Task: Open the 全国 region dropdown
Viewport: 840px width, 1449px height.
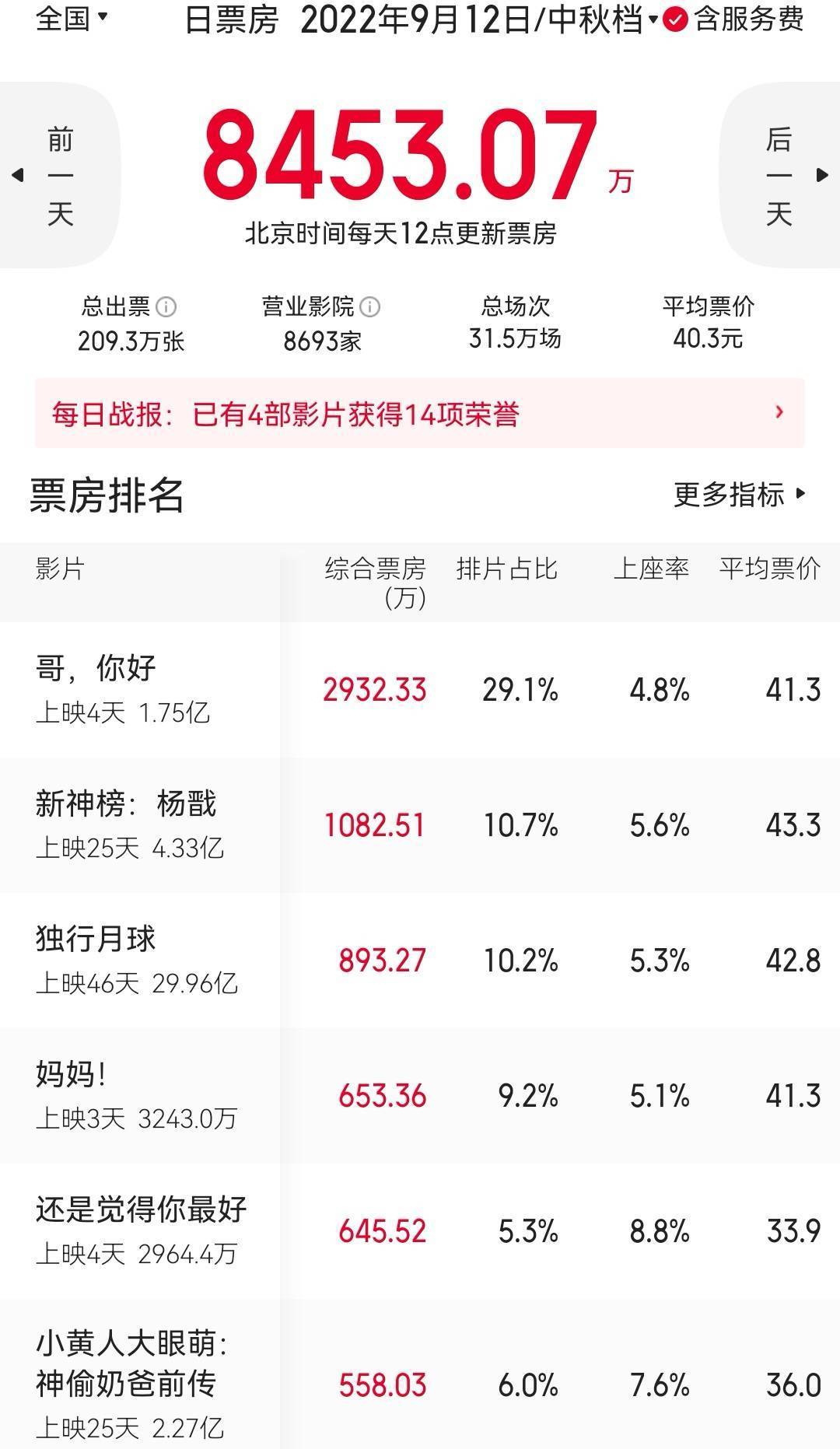Action: pyautogui.click(x=72, y=17)
